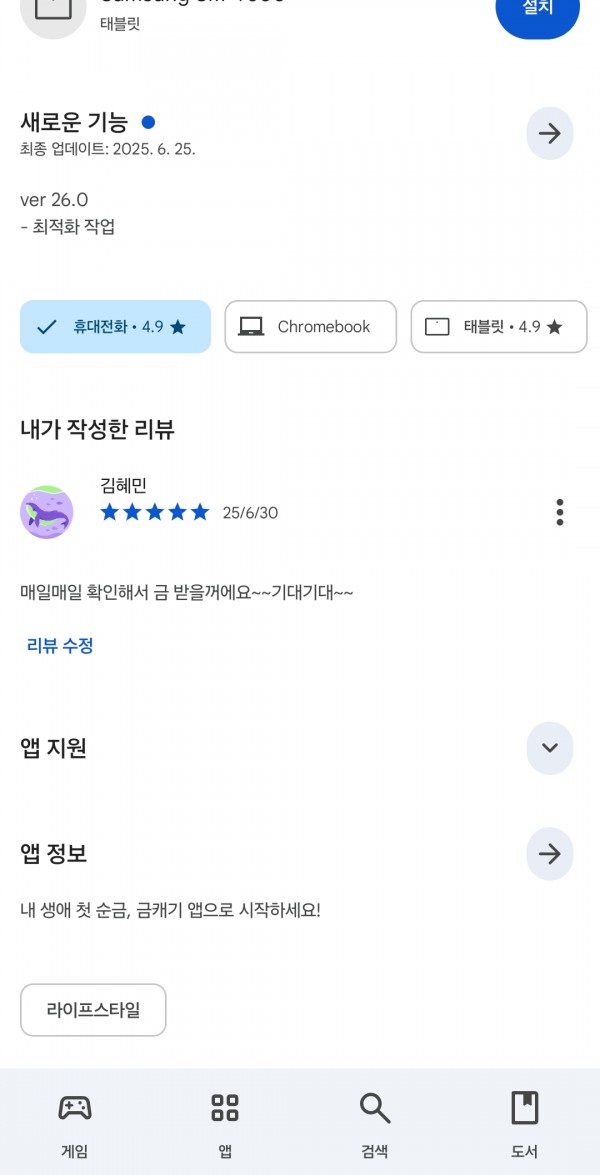600x1175 pixels.
Task: Tap the 라이프스타일 category chip
Action: pyautogui.click(x=93, y=1010)
